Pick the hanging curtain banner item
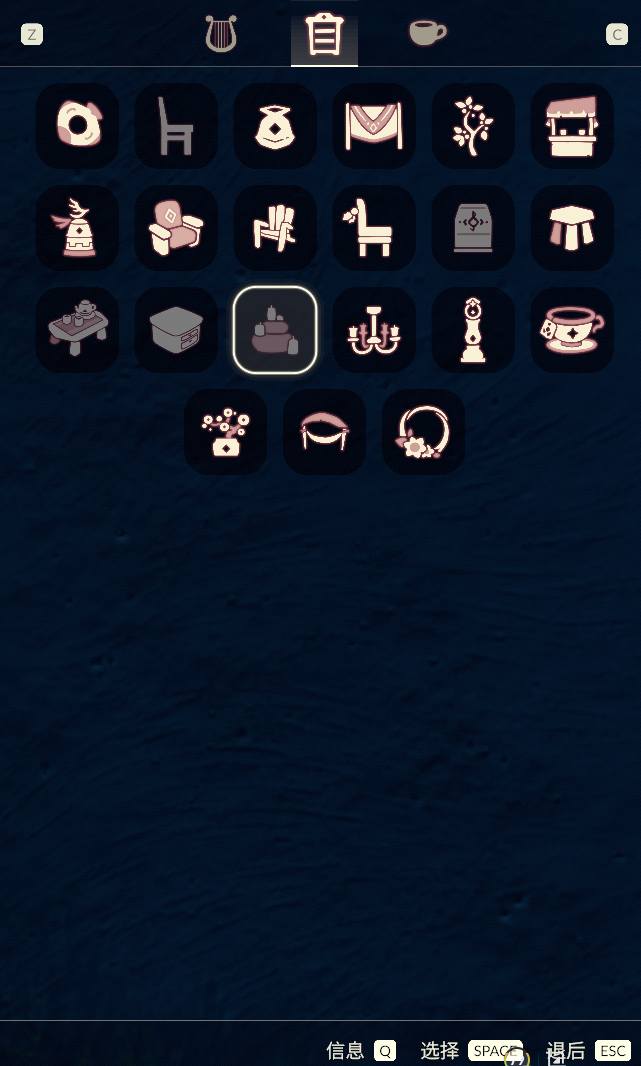This screenshot has height=1066, width=641. [x=374, y=126]
